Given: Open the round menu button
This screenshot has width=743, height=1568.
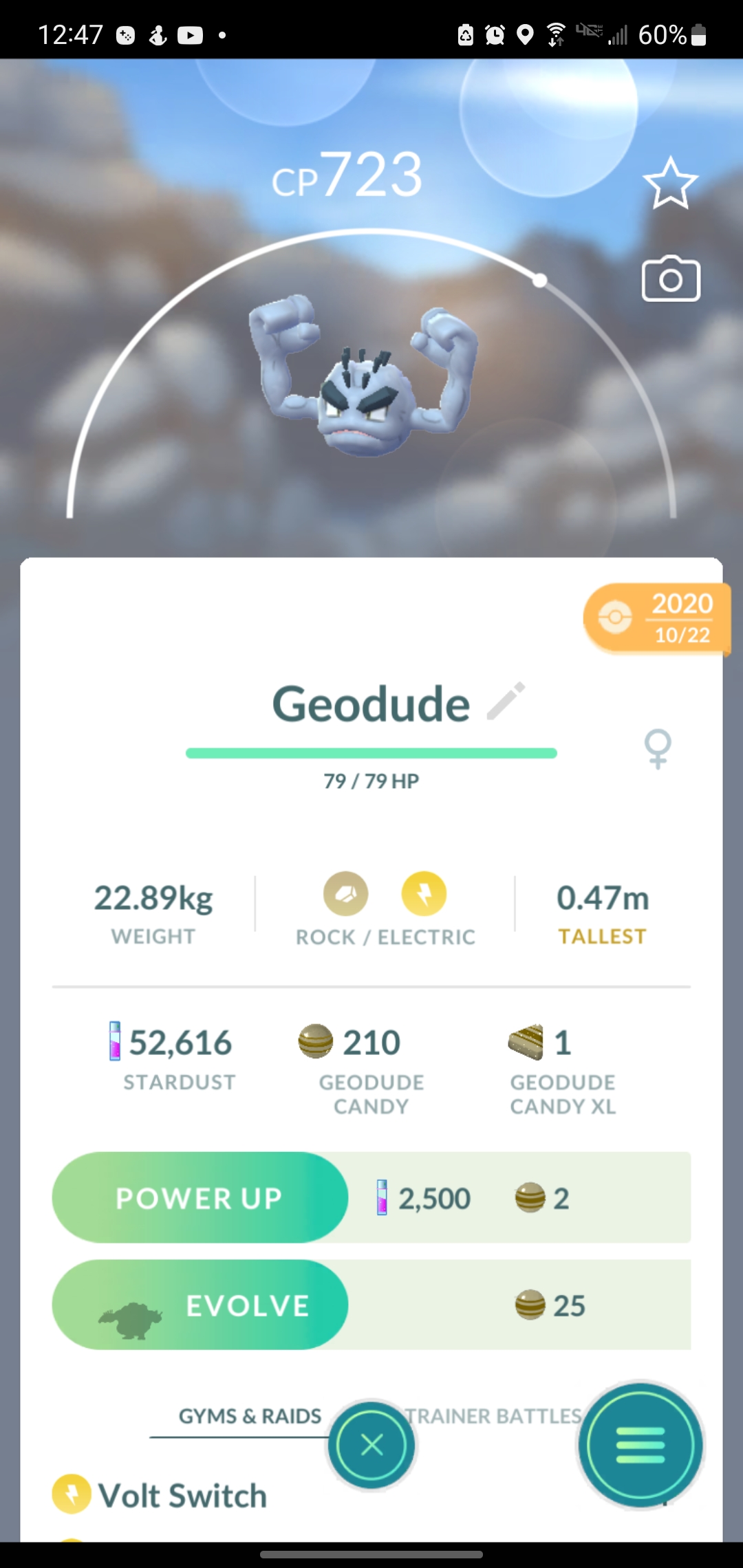Looking at the screenshot, I should pos(640,1445).
